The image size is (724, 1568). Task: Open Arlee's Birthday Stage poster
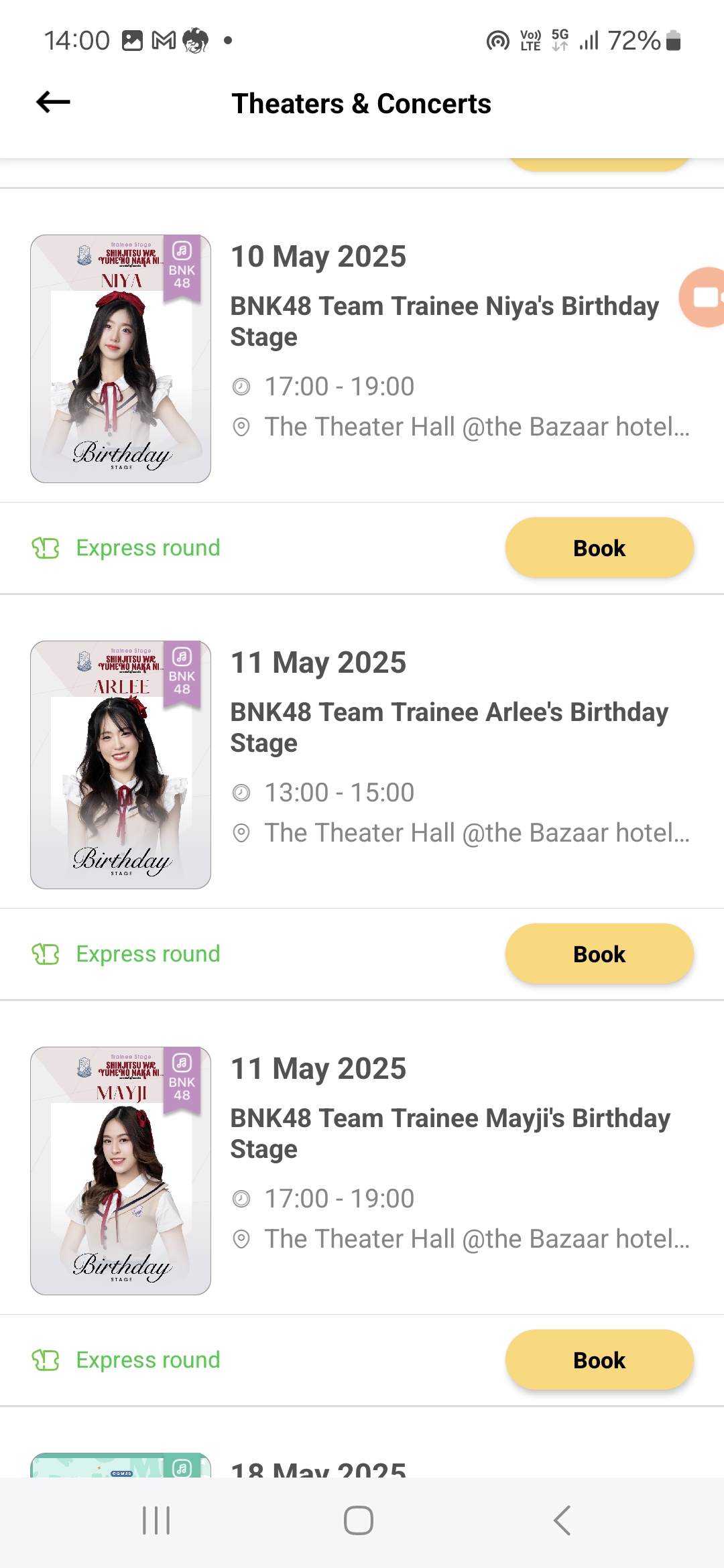[121, 765]
